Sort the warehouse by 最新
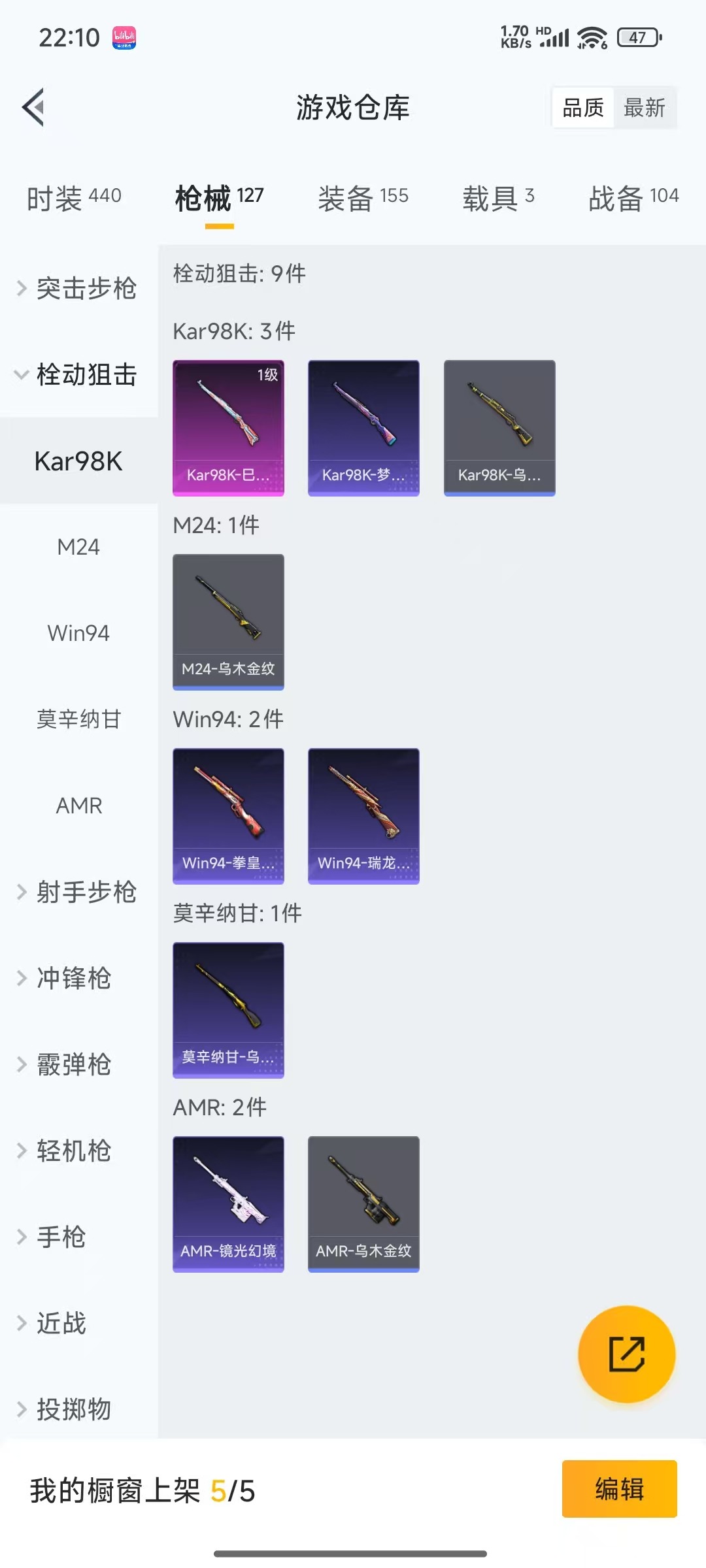 644,108
